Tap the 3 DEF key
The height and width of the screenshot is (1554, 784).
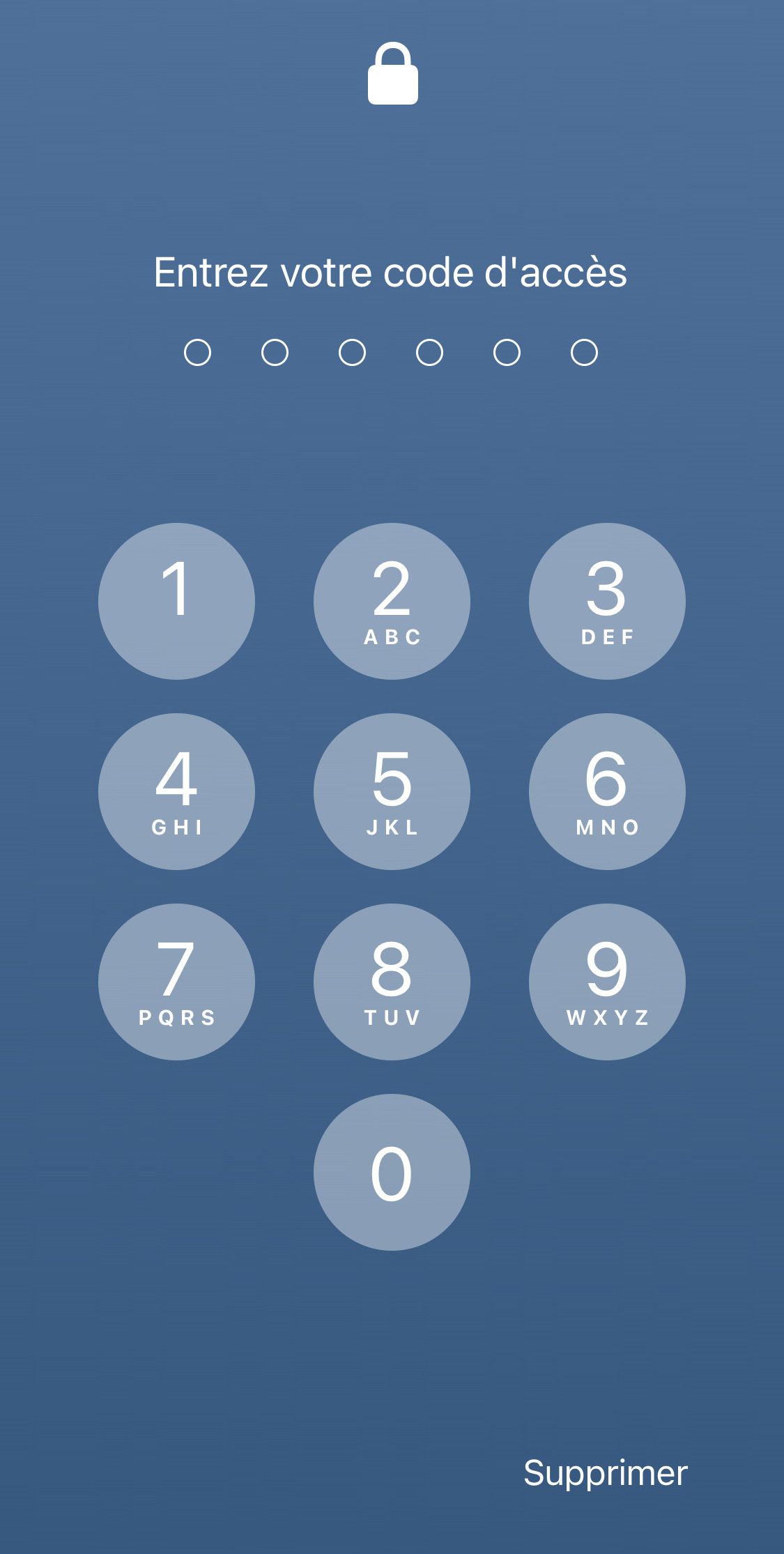[x=607, y=601]
